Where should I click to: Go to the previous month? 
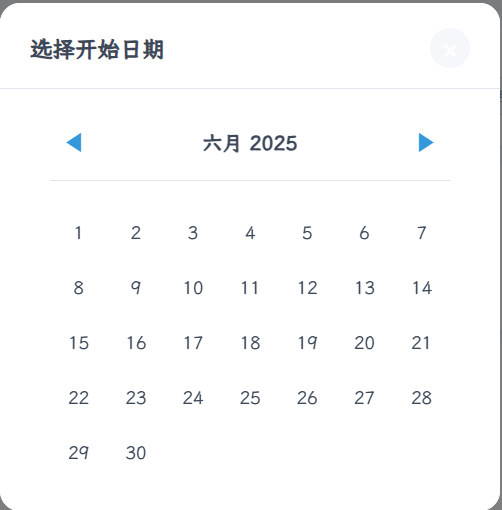point(74,143)
